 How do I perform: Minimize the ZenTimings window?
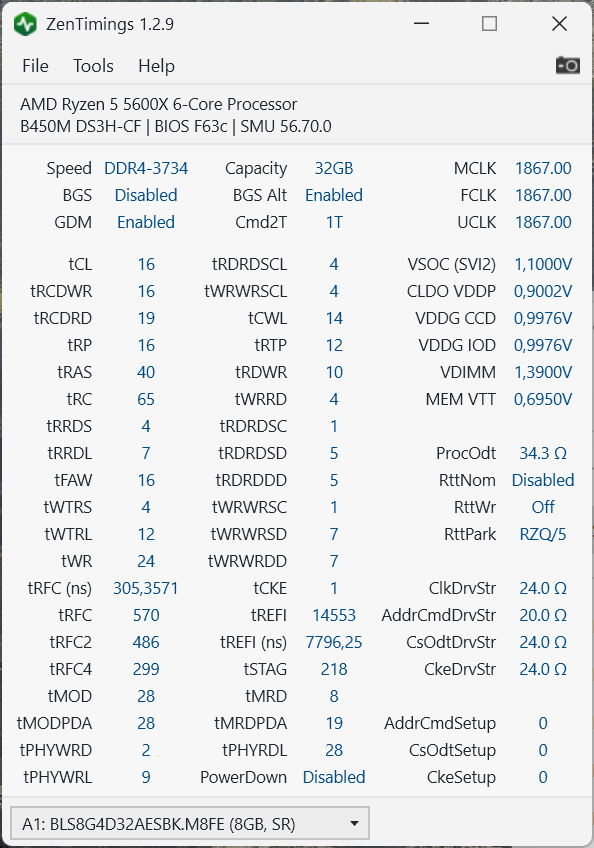421,24
